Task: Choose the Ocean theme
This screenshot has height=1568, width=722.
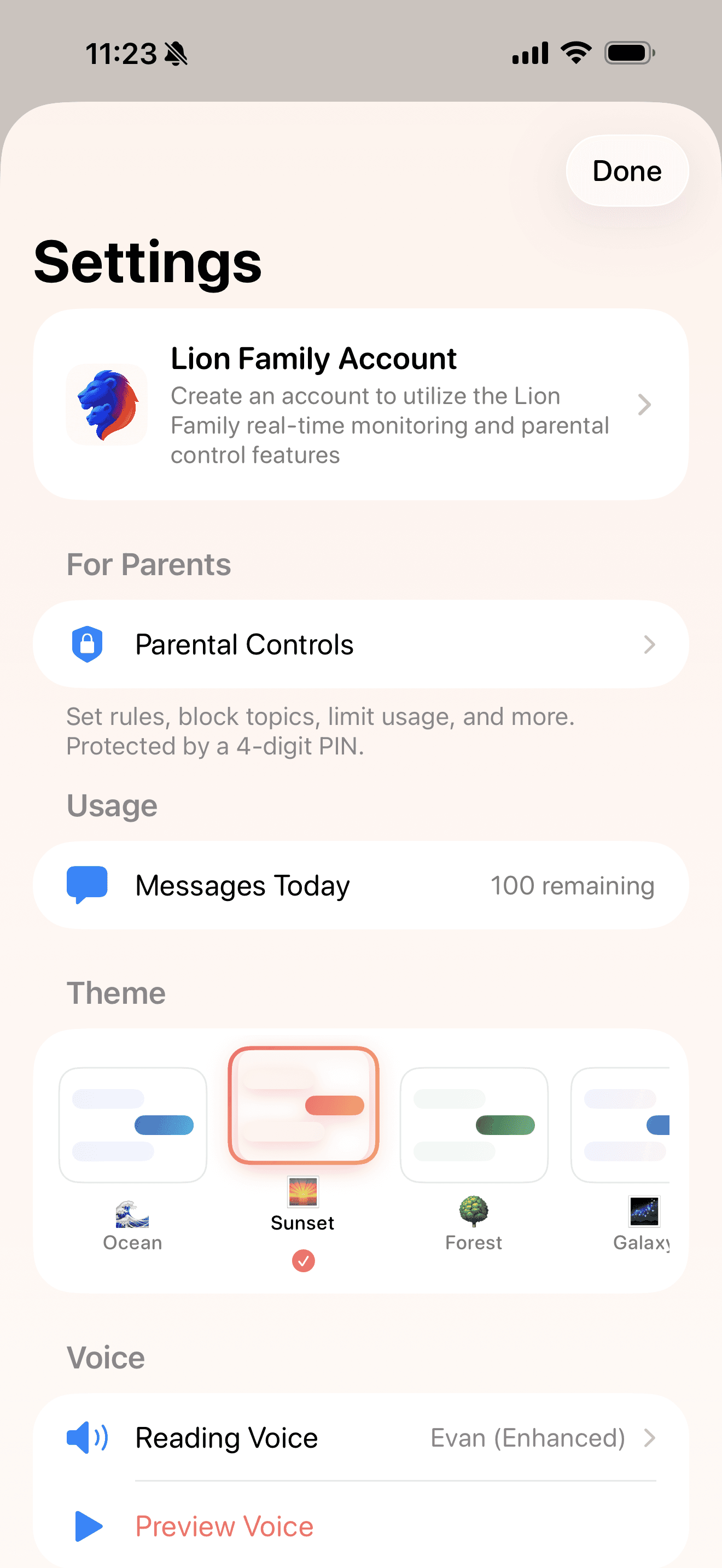Action: (131, 1123)
